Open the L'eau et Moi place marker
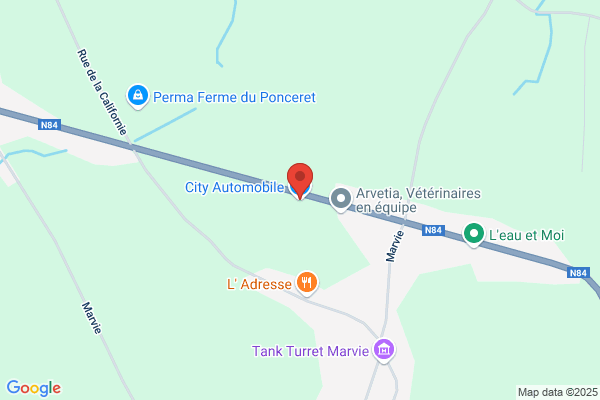This screenshot has height=400, width=600. [474, 234]
